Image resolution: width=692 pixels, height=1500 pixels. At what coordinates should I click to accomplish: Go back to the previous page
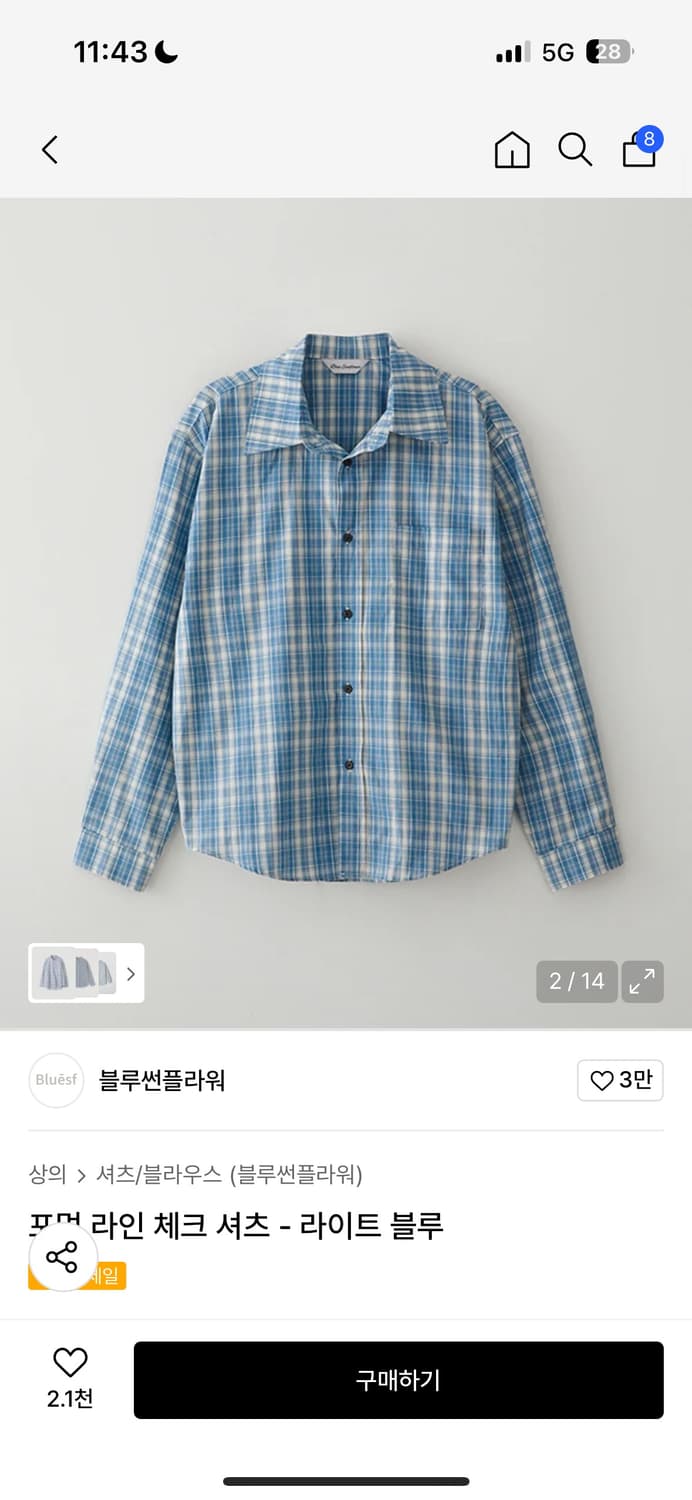click(50, 150)
